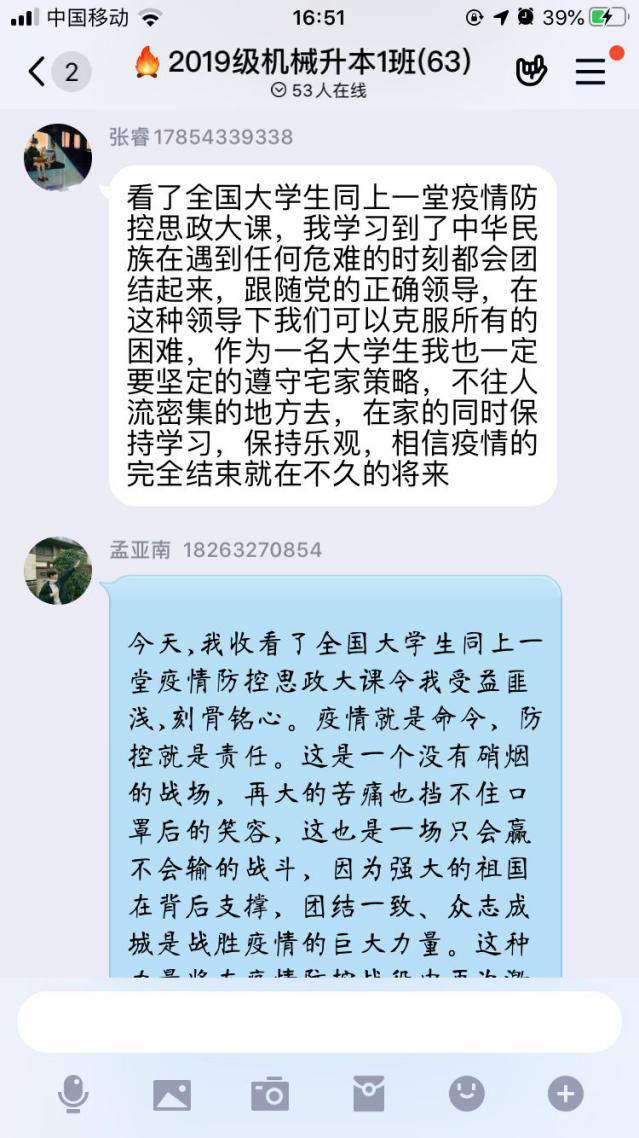Go back to the chat list
The width and height of the screenshot is (639, 1138).
38,71
